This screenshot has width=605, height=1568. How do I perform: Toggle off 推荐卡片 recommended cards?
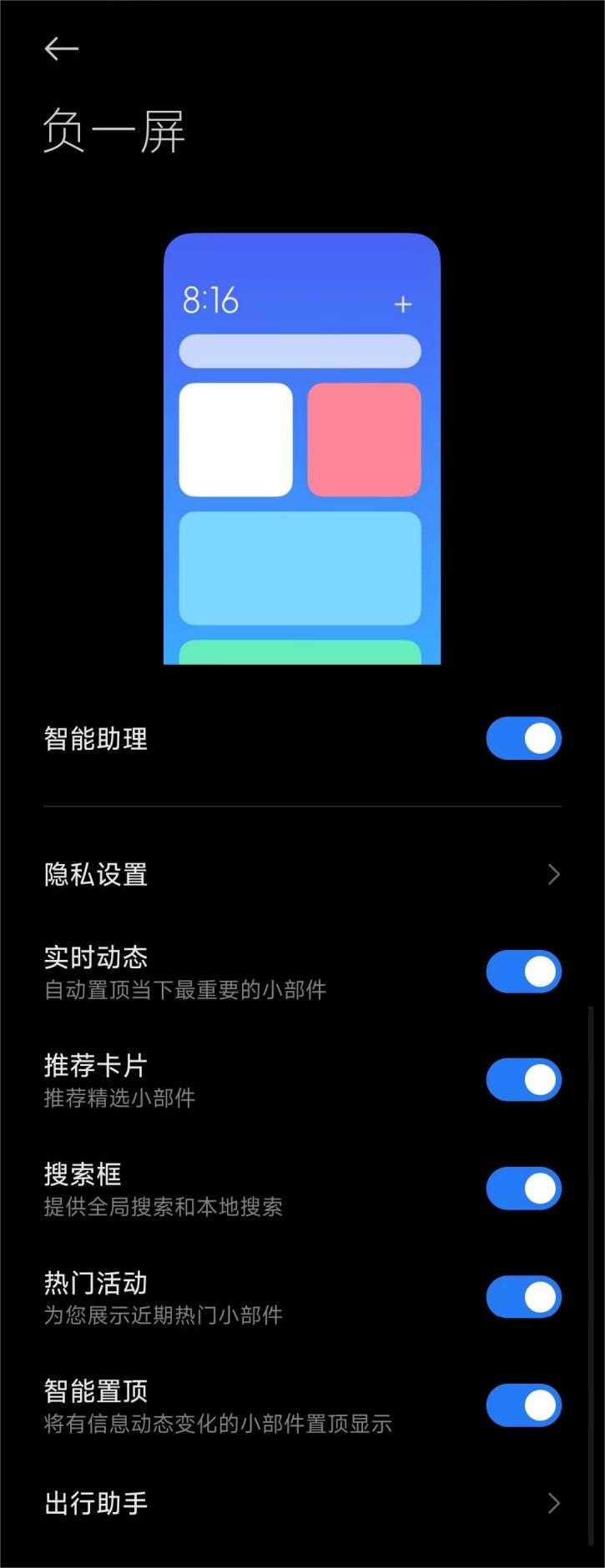point(523,1079)
